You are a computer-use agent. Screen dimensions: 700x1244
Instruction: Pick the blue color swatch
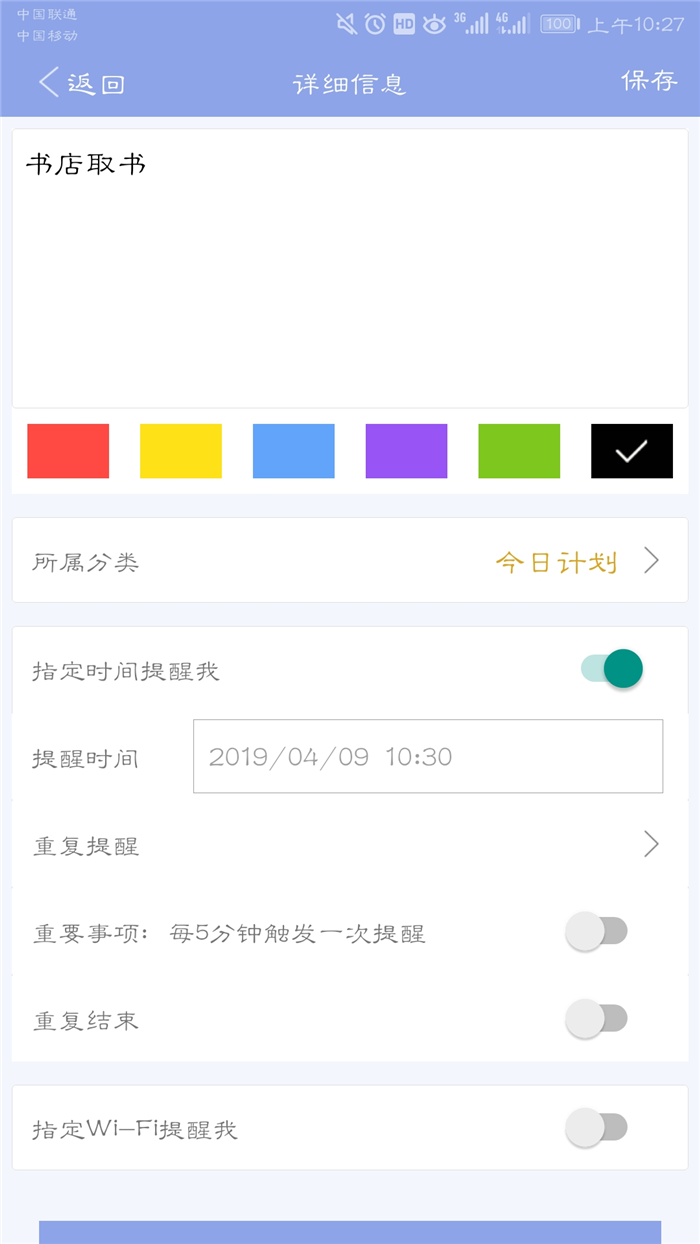(294, 451)
